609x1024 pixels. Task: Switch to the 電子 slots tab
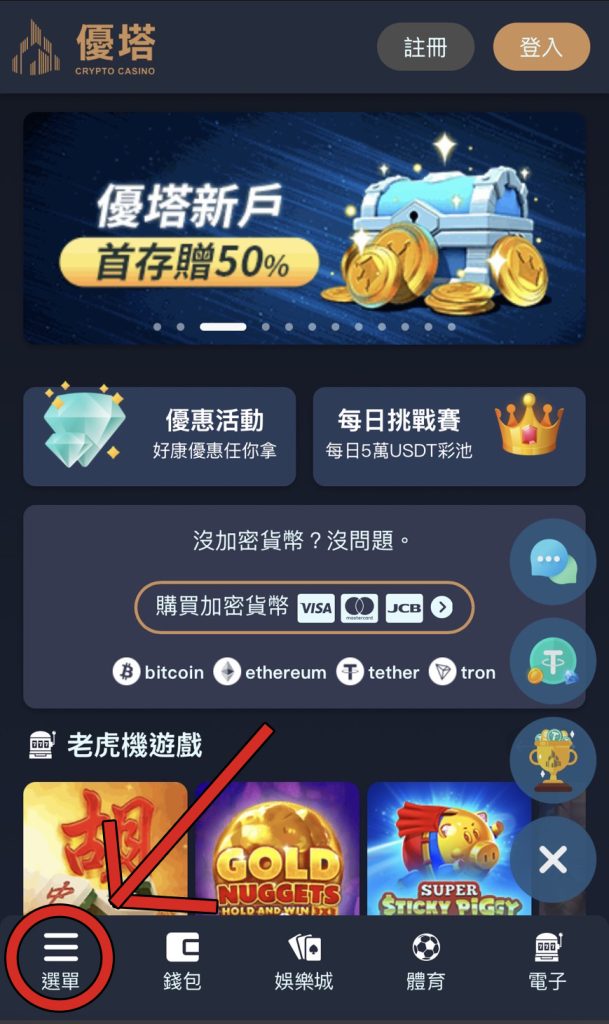coord(547,962)
